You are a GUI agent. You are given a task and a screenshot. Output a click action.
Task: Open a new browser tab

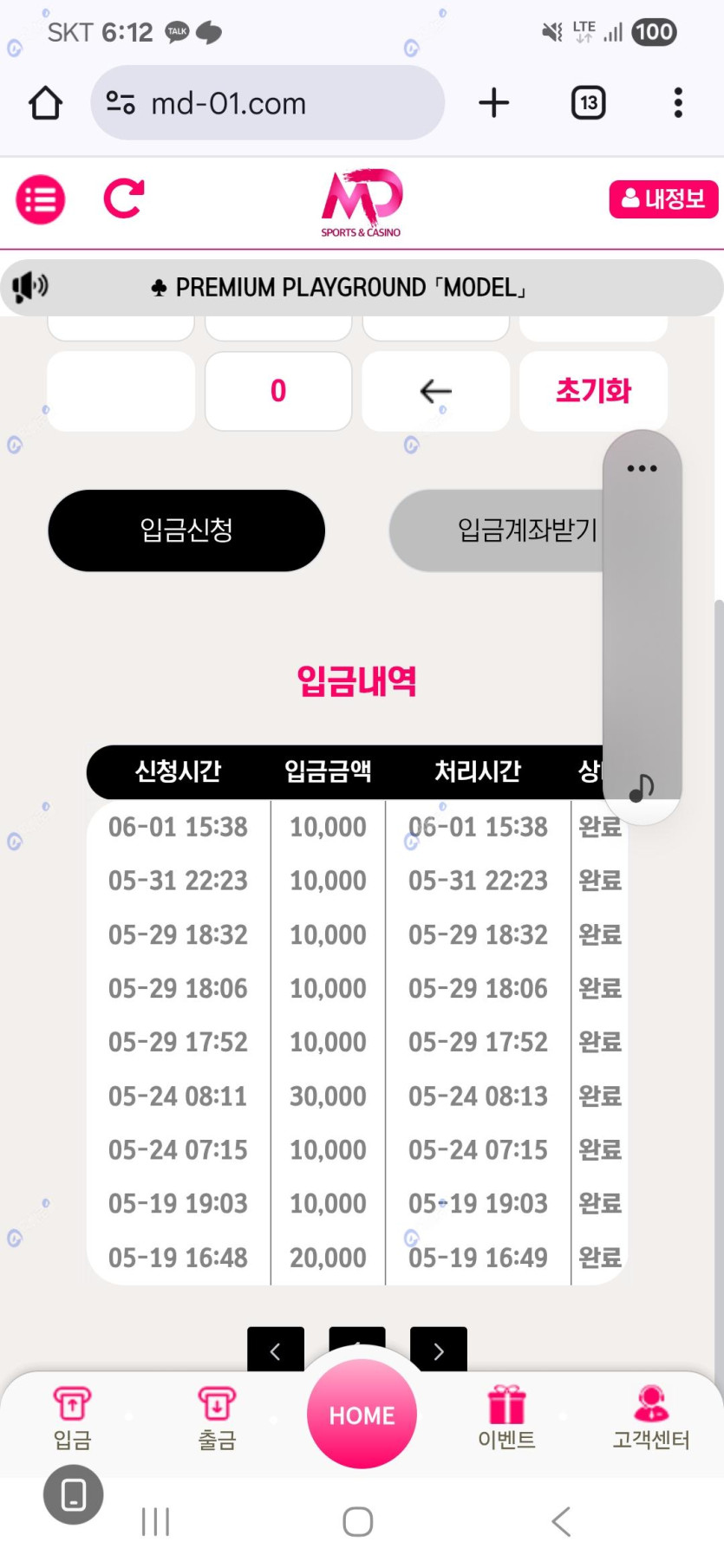pyautogui.click(x=494, y=103)
